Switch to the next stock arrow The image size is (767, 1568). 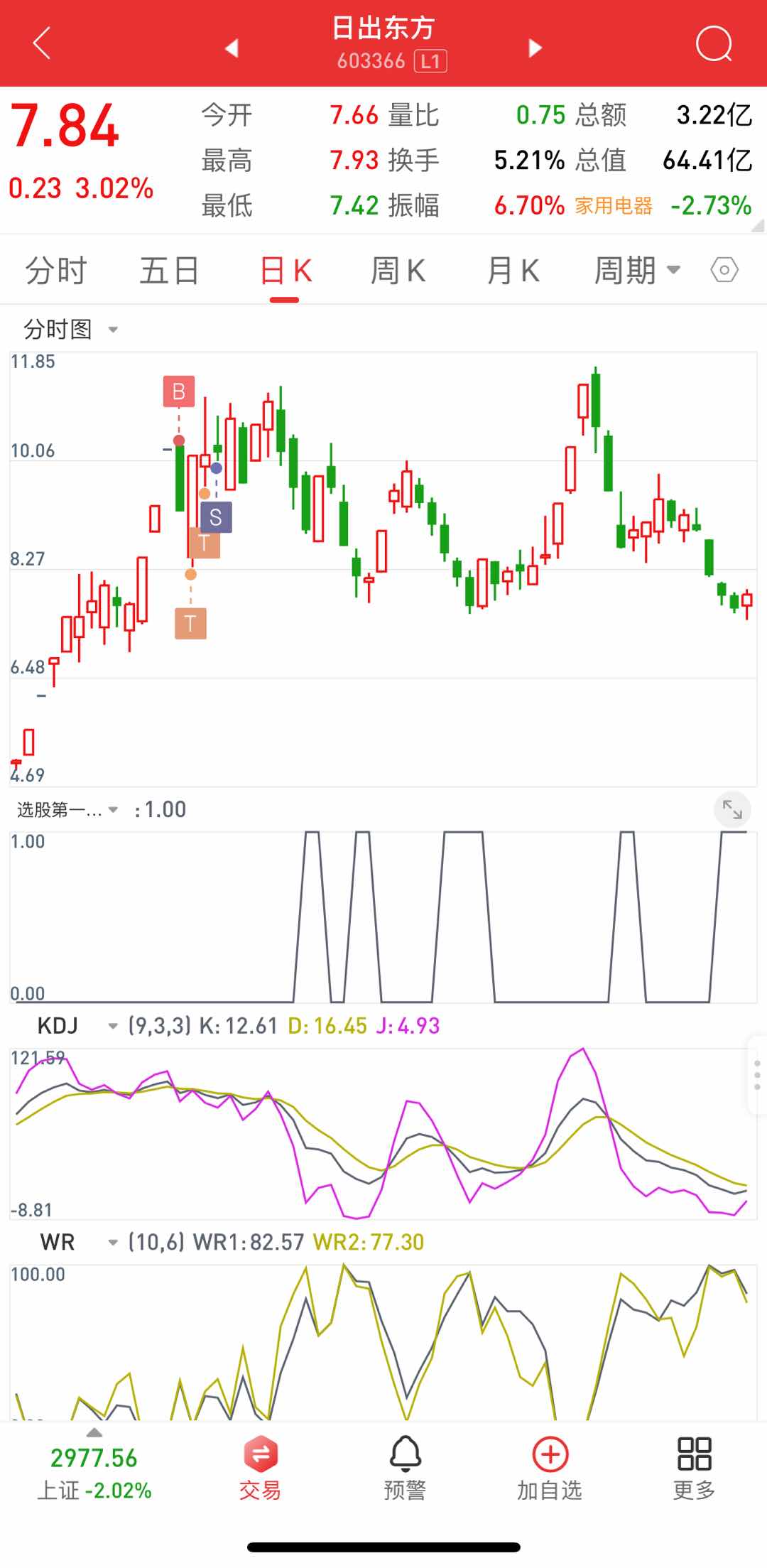535,48
